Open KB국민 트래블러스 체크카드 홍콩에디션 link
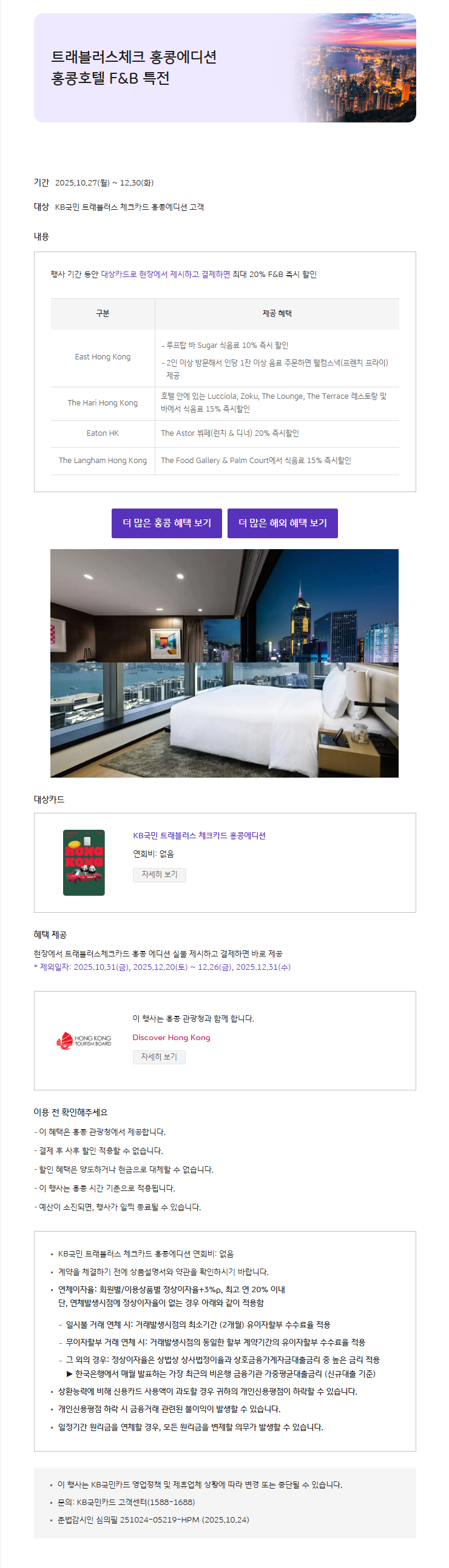The image size is (449, 1568). click(199, 835)
